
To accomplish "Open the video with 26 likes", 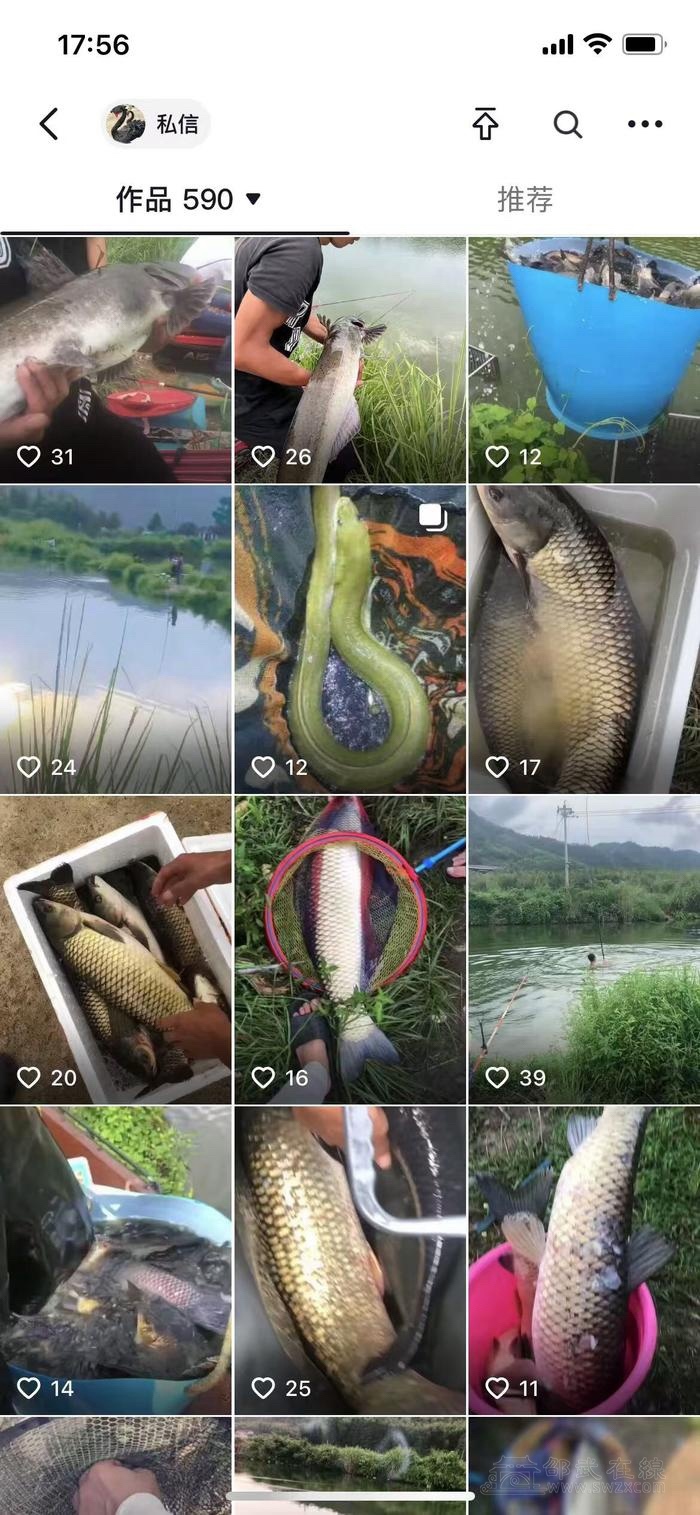I will (x=350, y=360).
